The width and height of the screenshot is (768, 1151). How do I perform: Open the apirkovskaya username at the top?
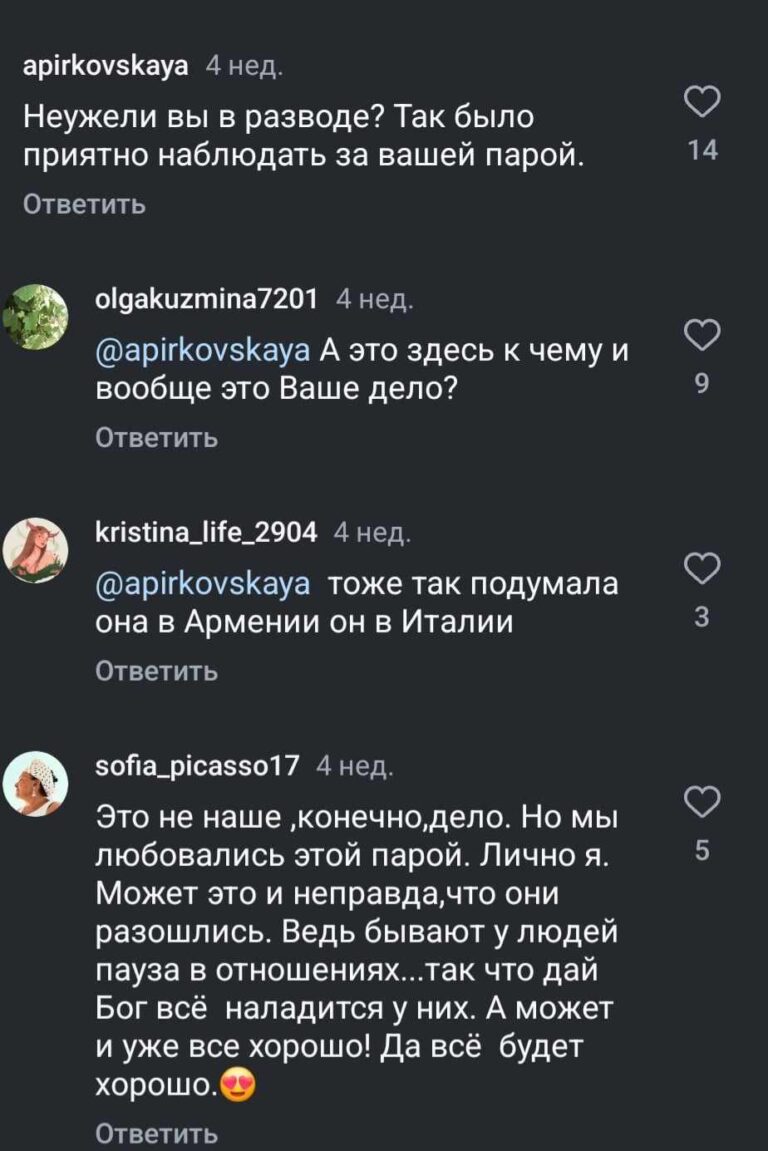pyautogui.click(x=105, y=66)
